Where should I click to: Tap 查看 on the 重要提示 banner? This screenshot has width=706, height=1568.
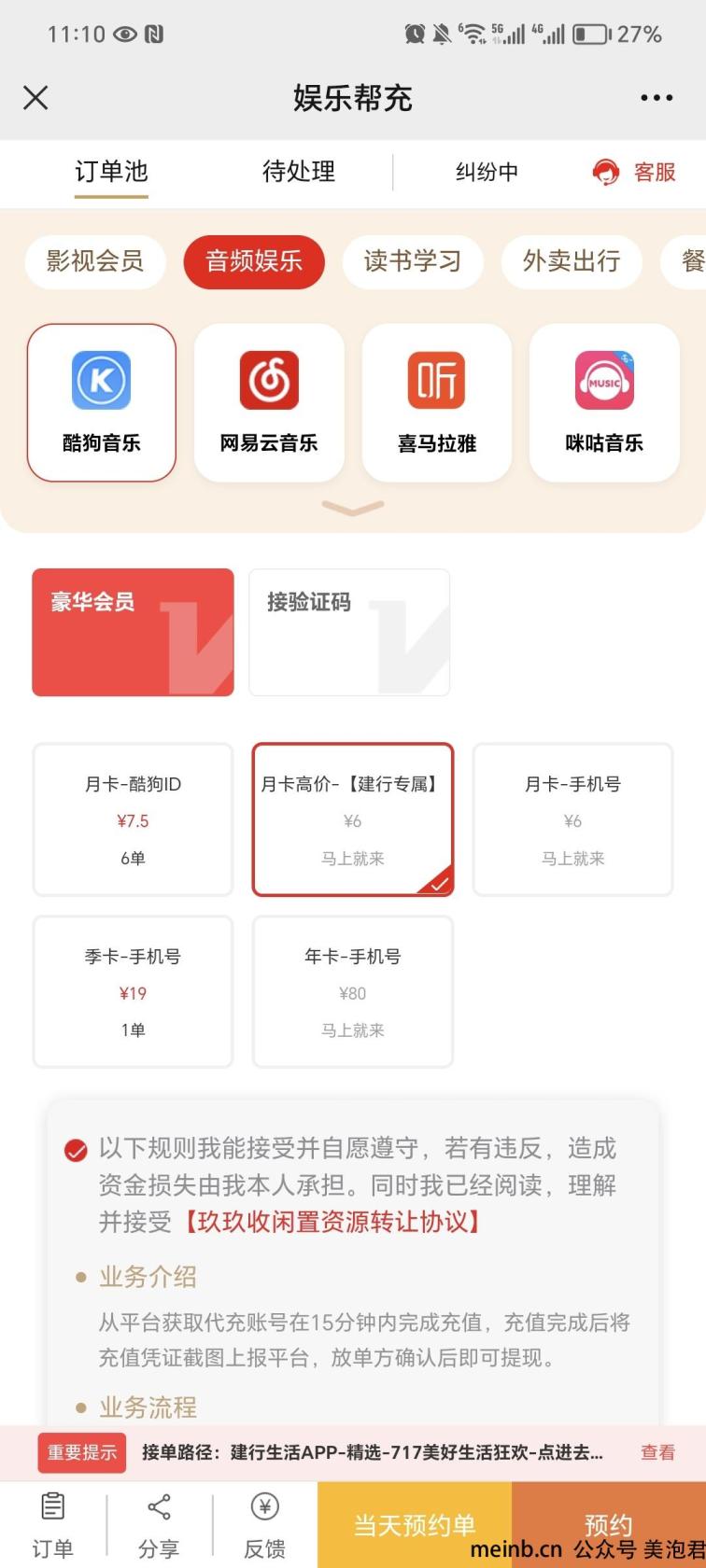[x=657, y=1452]
